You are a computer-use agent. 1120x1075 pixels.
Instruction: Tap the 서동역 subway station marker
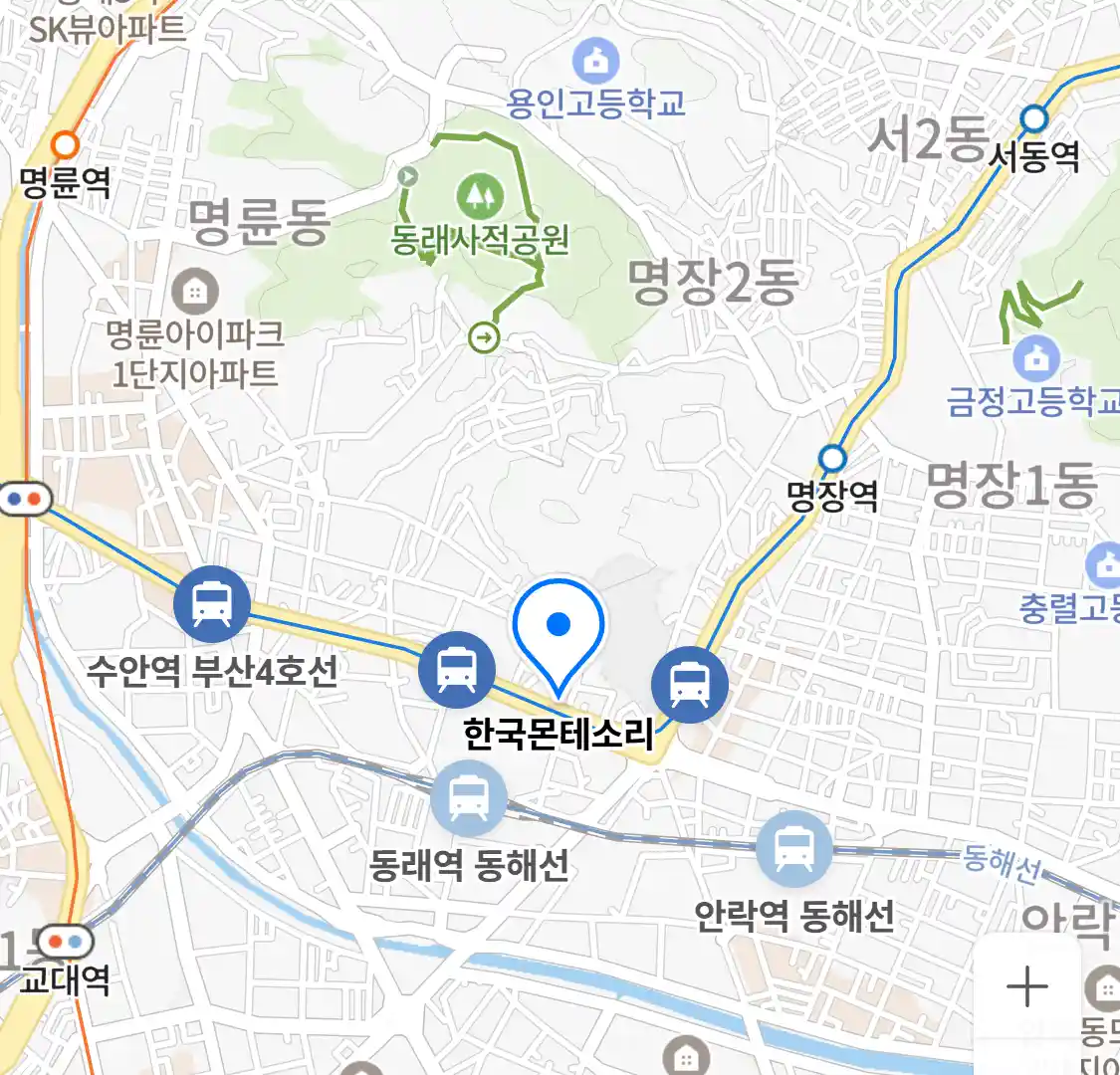1035,119
